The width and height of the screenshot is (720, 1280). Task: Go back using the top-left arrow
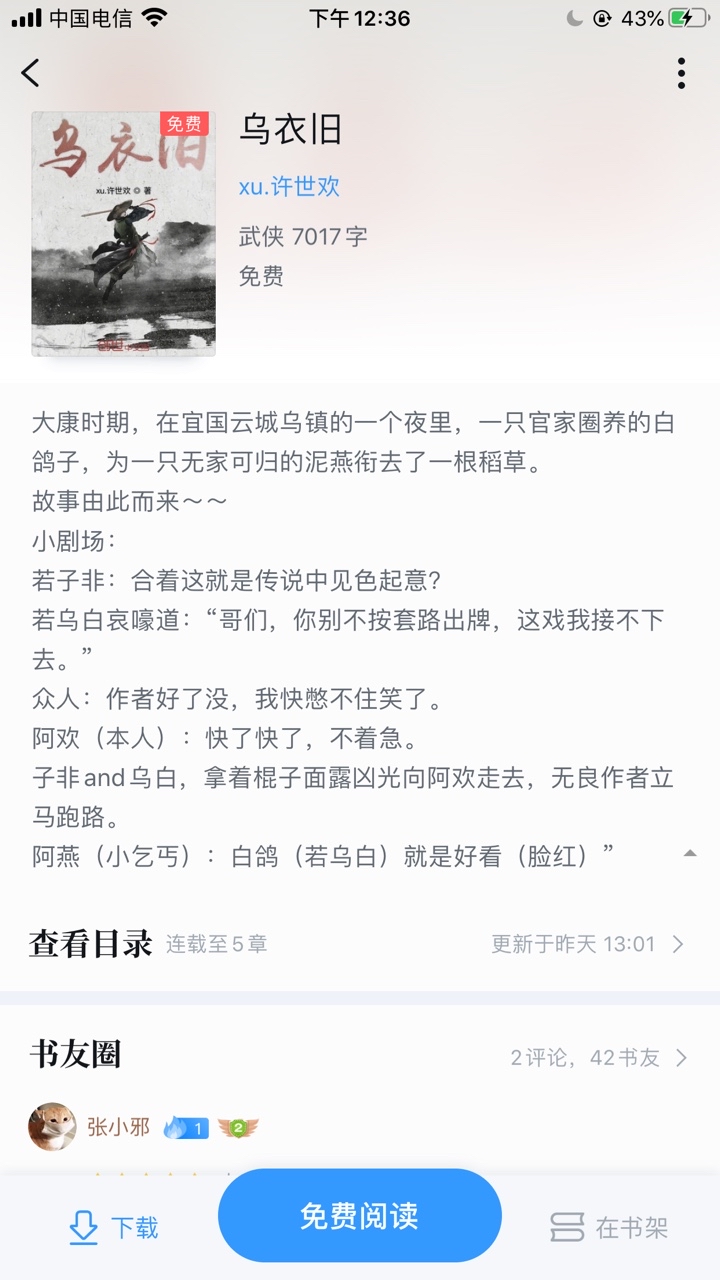click(x=32, y=73)
